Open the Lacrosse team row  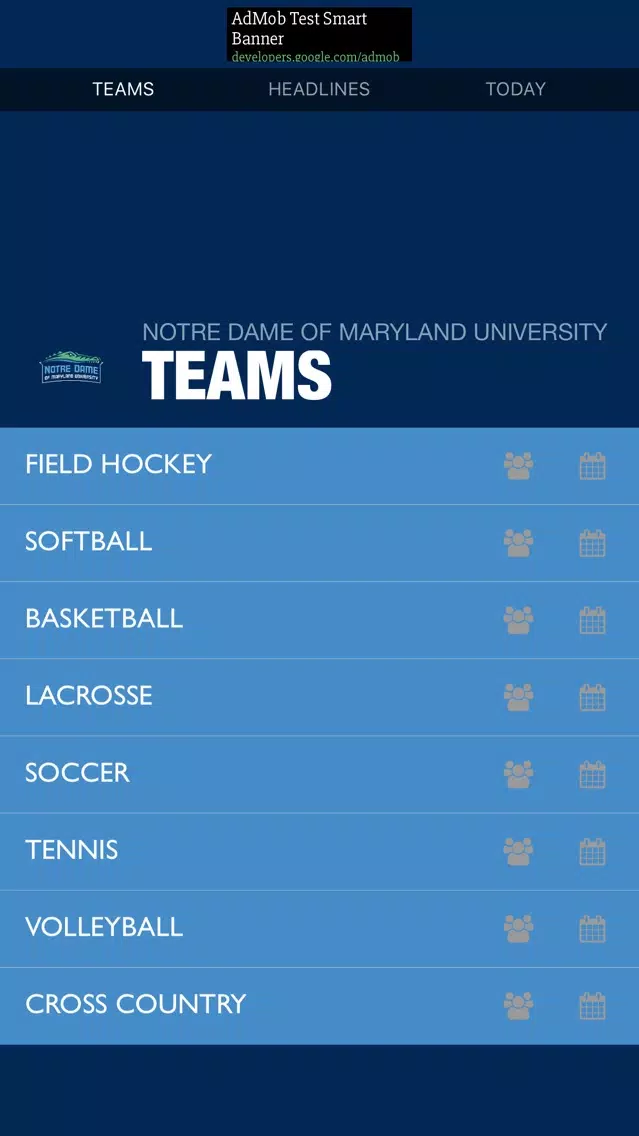89,695
